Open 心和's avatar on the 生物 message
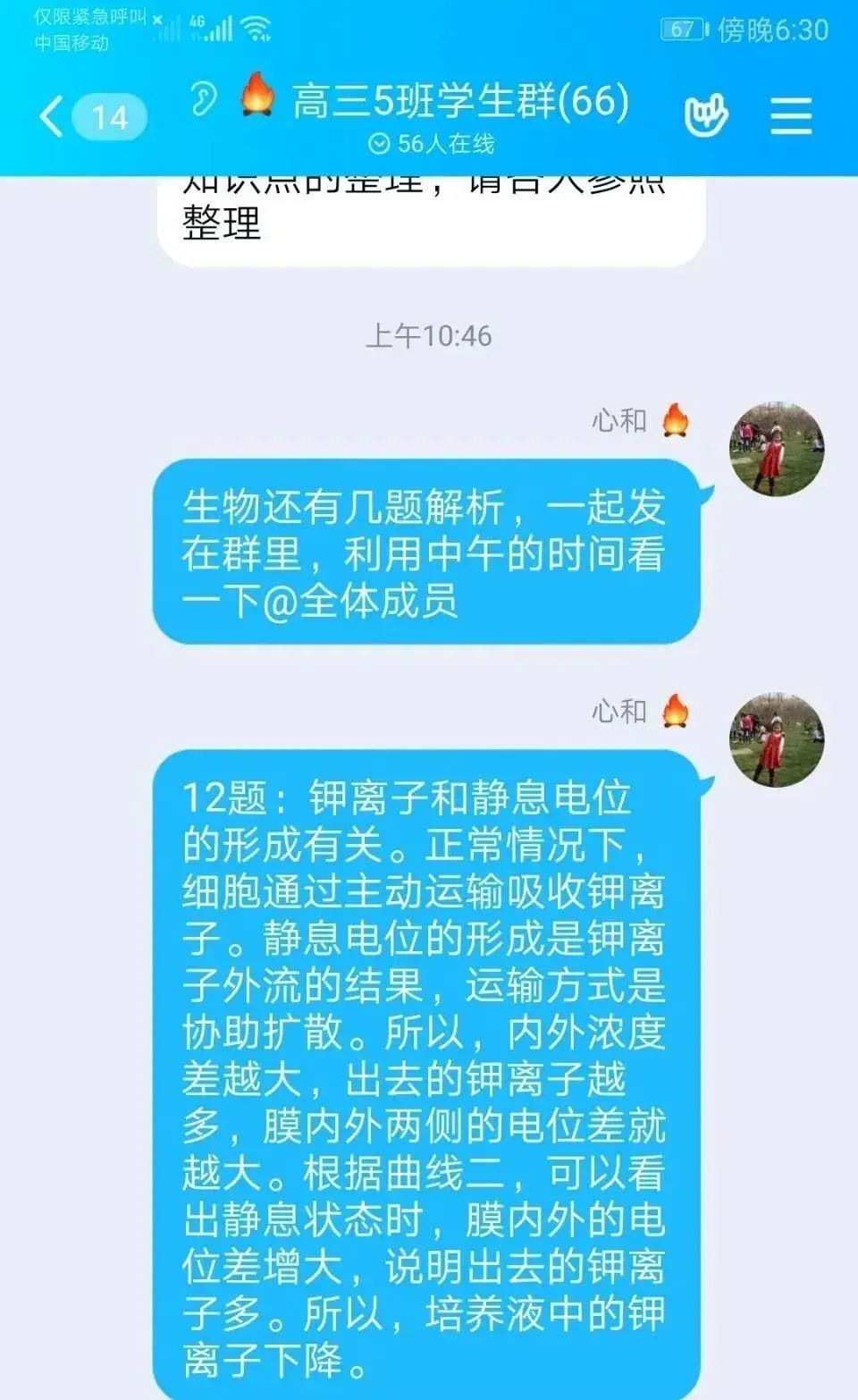The image size is (858, 1400). 777,449
